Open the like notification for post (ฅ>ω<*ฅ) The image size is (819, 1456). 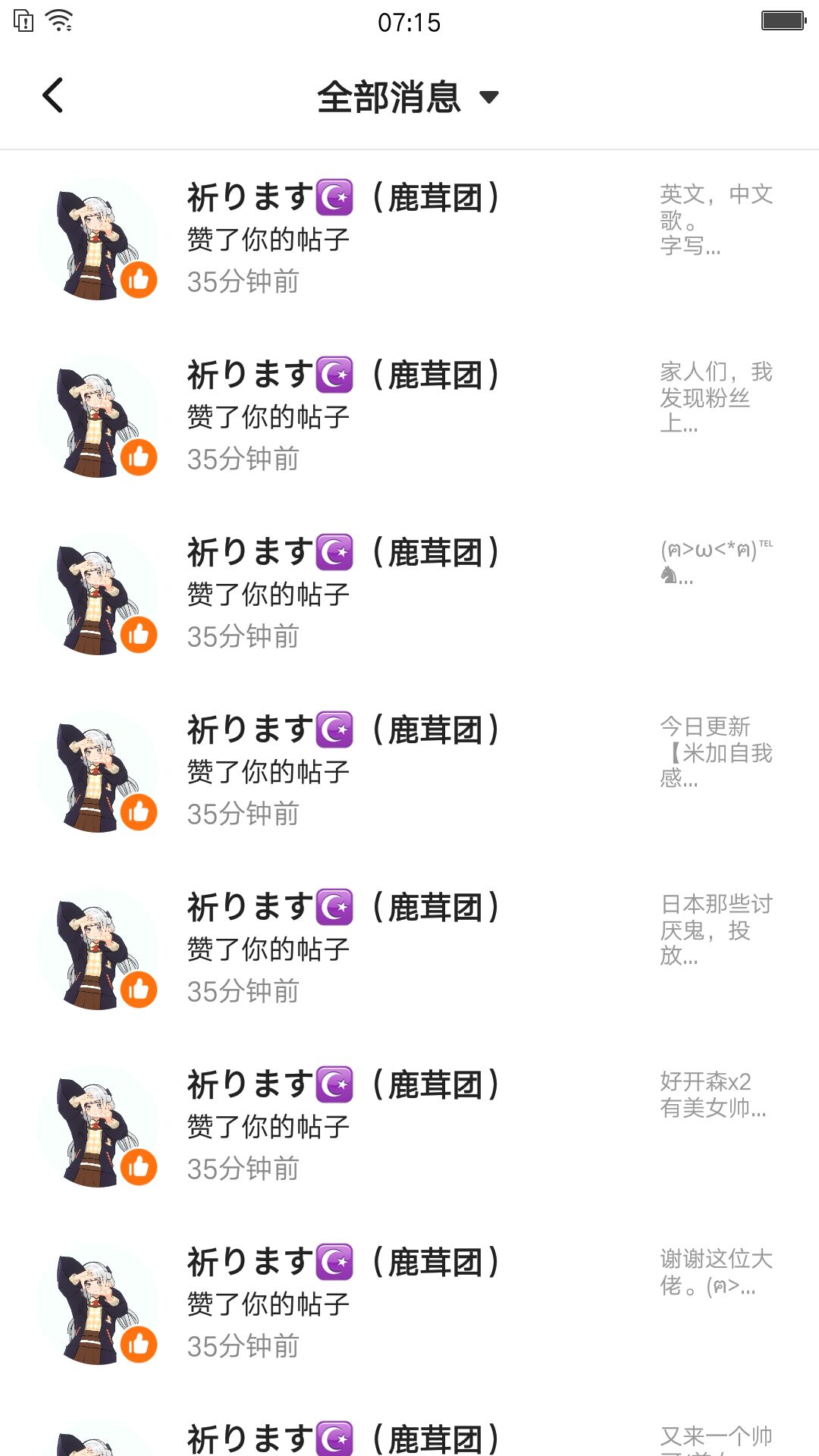point(409,594)
